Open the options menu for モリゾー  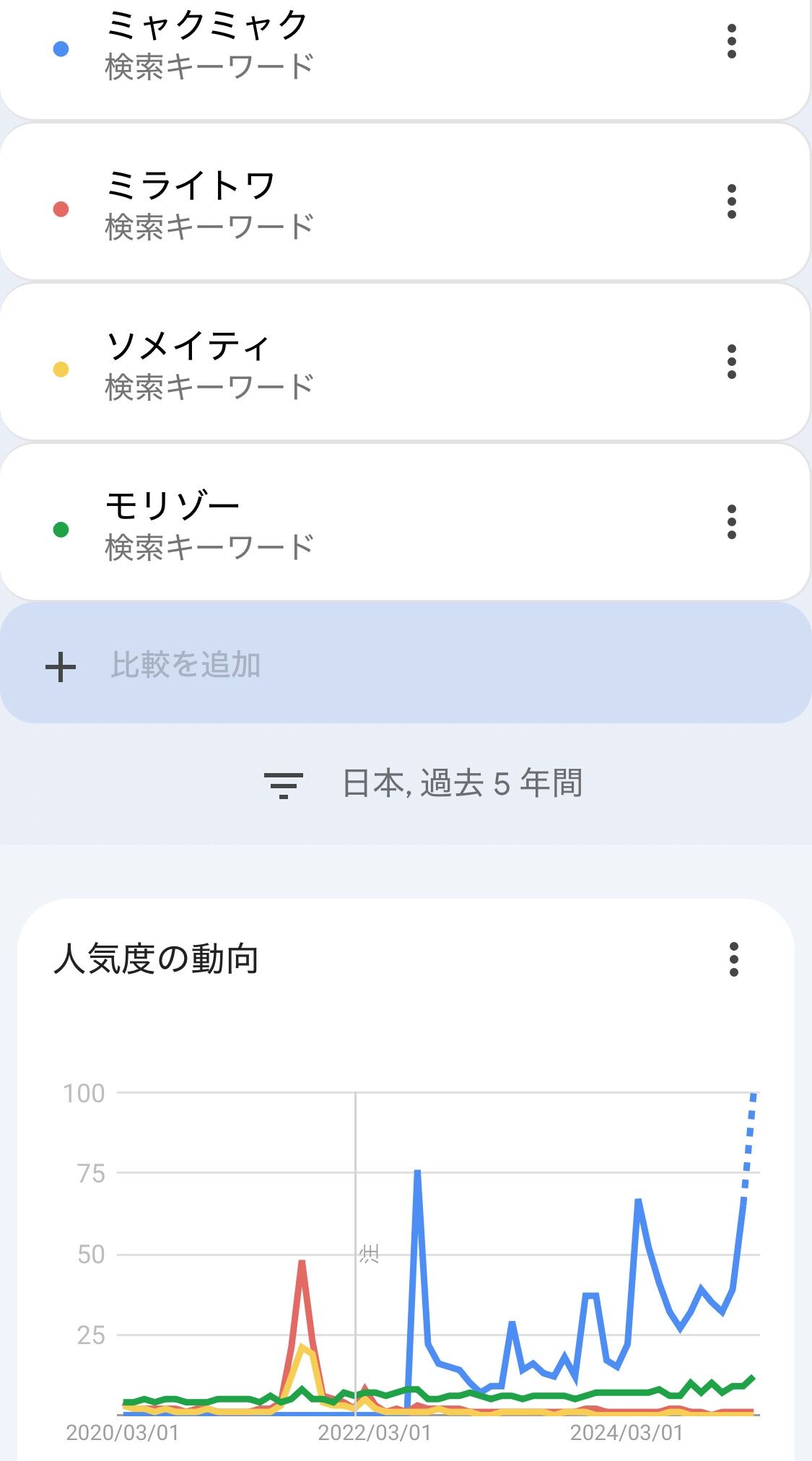[x=731, y=522]
